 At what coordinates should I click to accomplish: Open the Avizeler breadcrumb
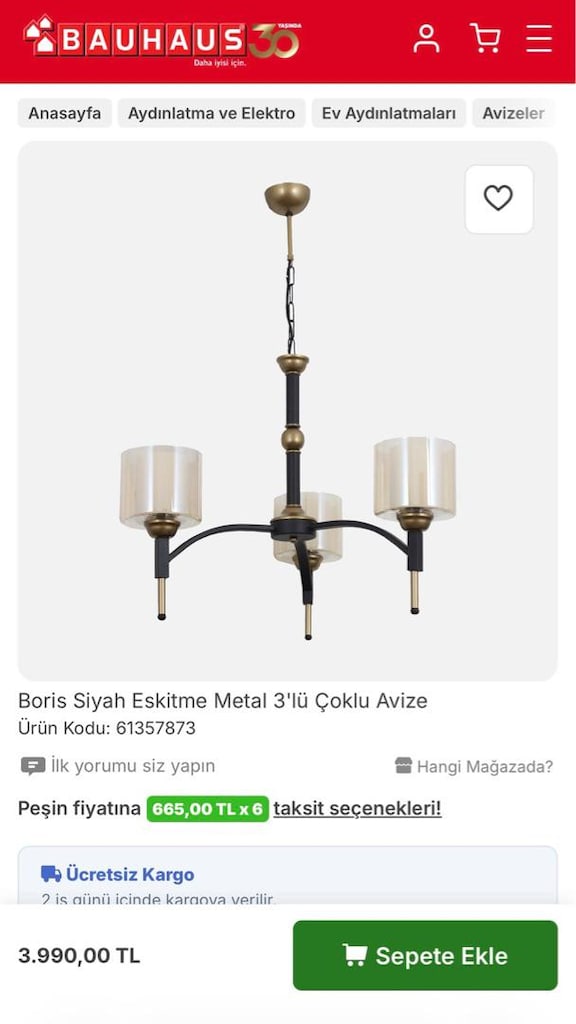pos(513,113)
